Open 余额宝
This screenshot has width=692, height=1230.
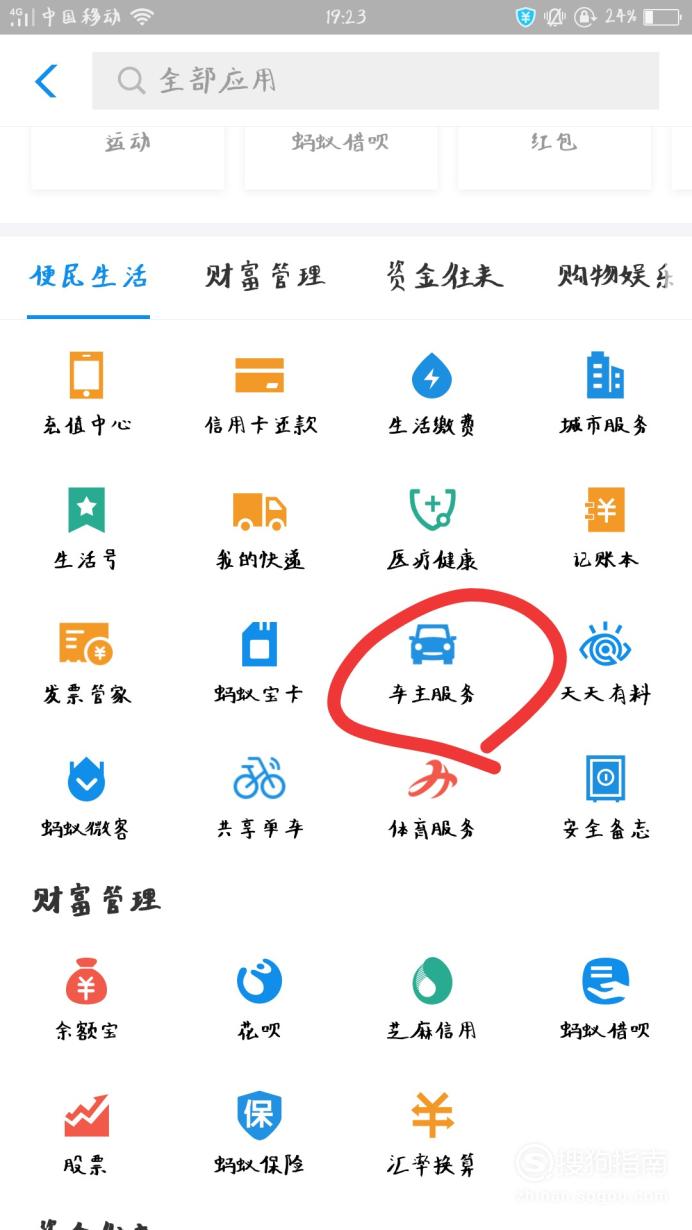86,1000
